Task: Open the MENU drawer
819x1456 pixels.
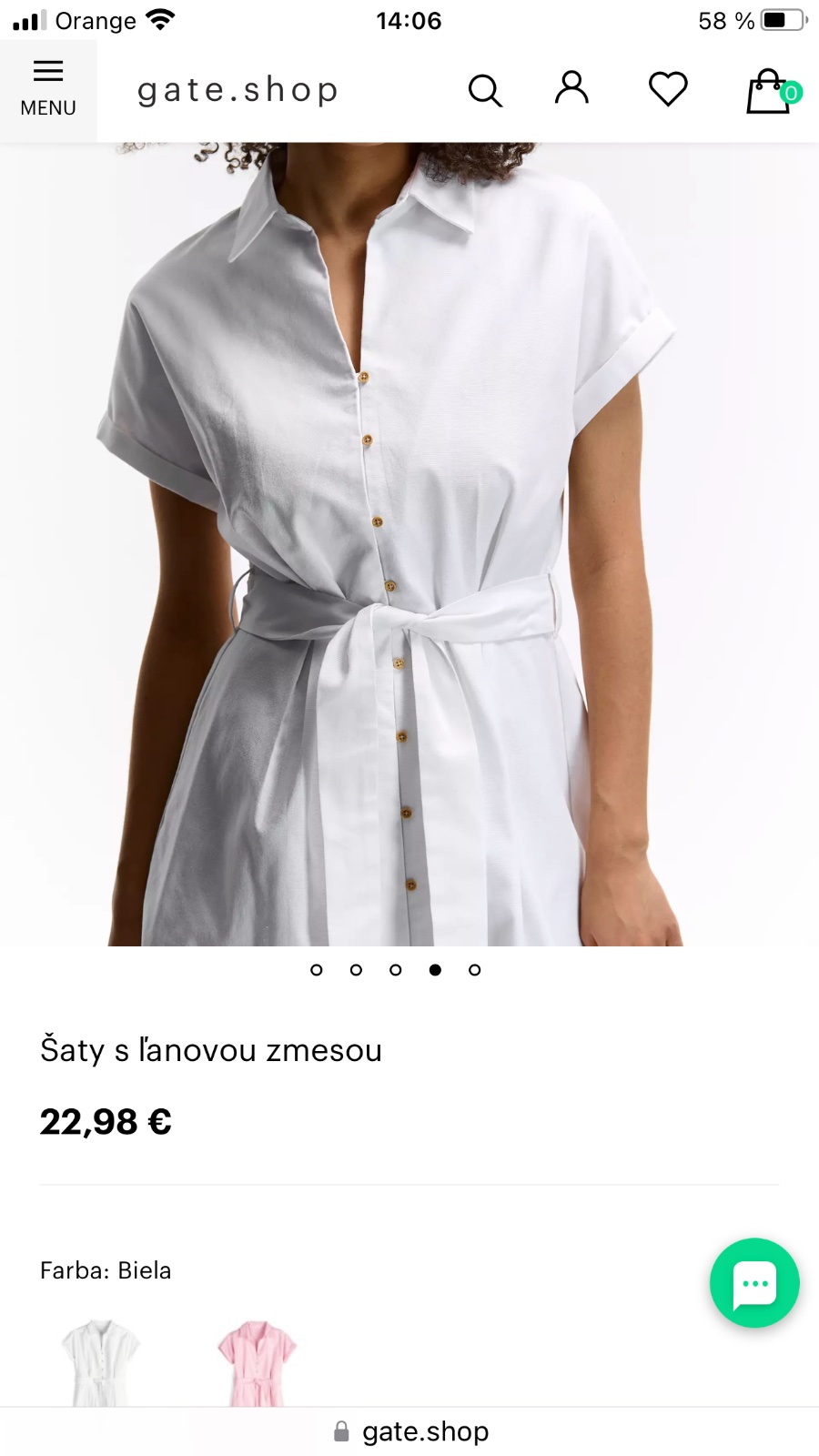Action: point(48,89)
